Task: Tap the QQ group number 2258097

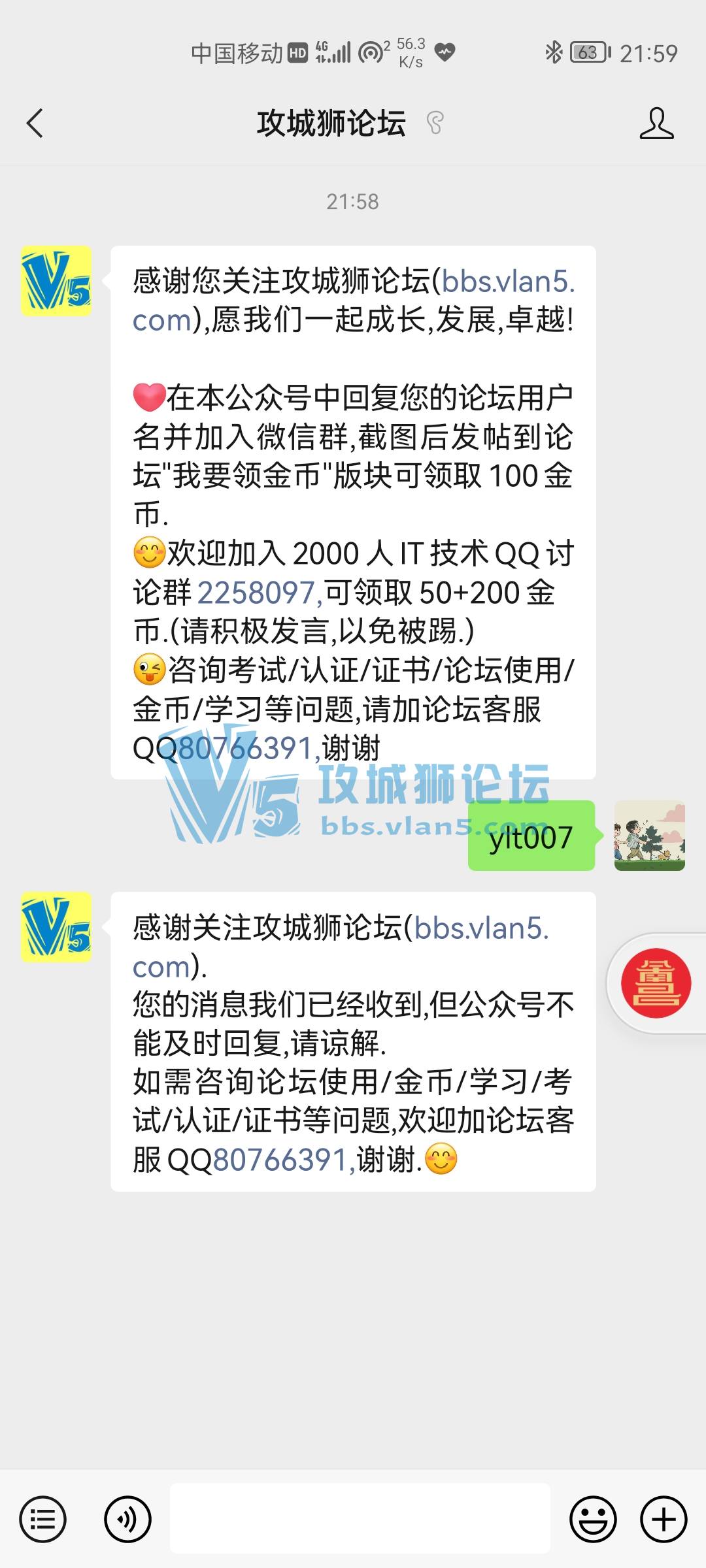Action: (x=257, y=593)
